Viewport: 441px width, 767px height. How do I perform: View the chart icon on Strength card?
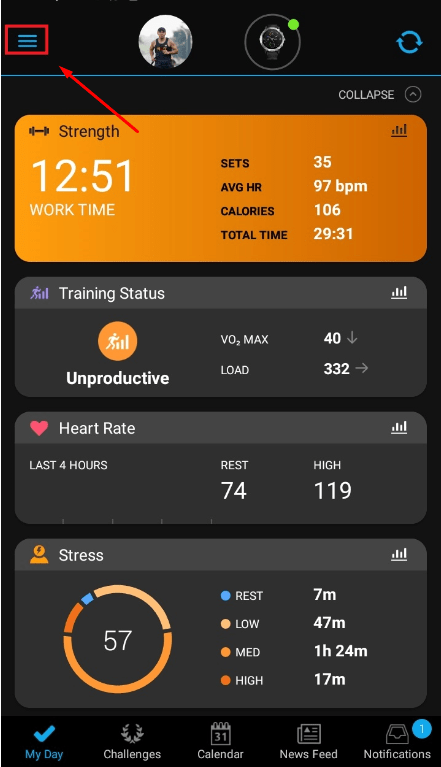[399, 130]
